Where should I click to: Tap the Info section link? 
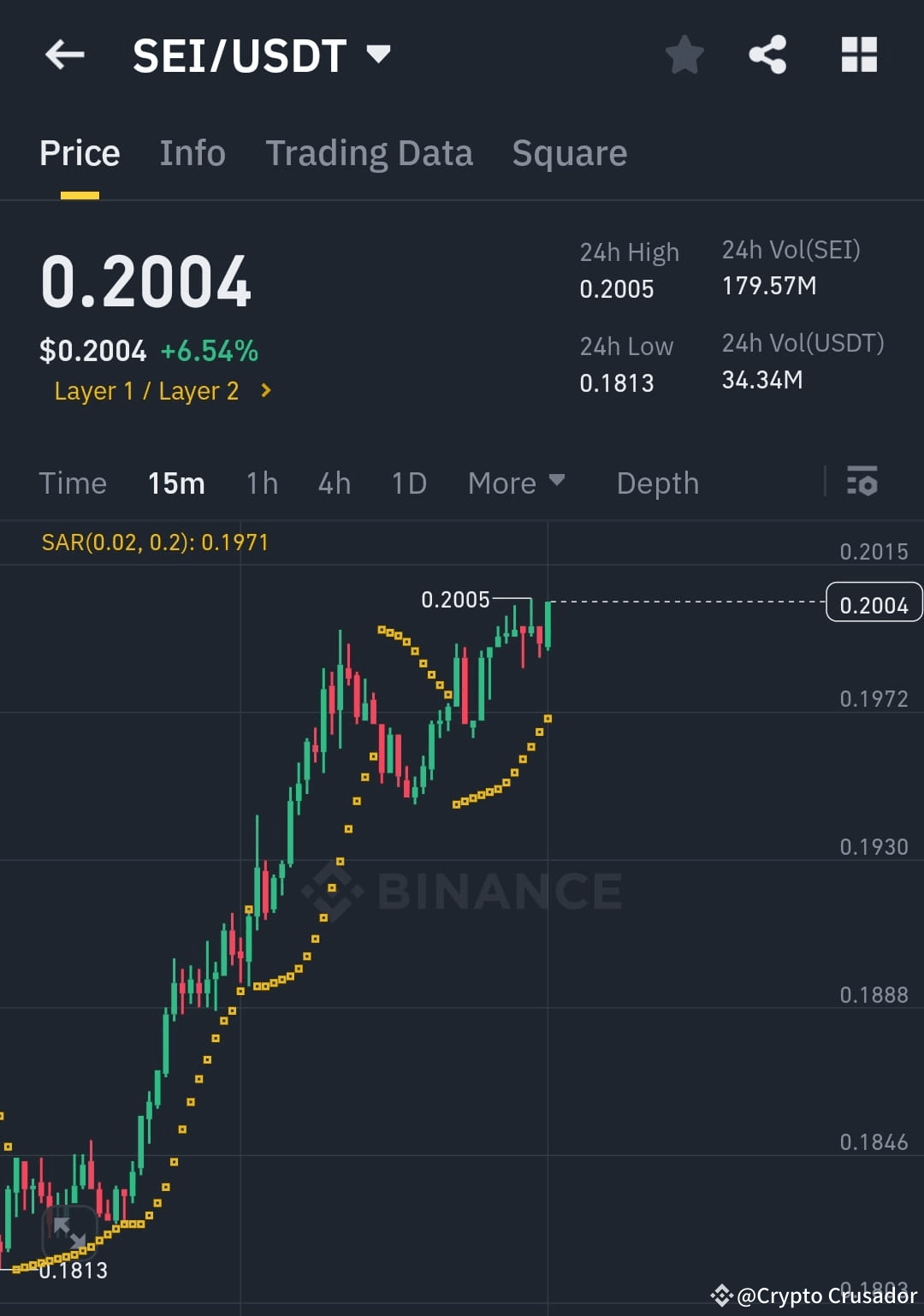tap(192, 152)
